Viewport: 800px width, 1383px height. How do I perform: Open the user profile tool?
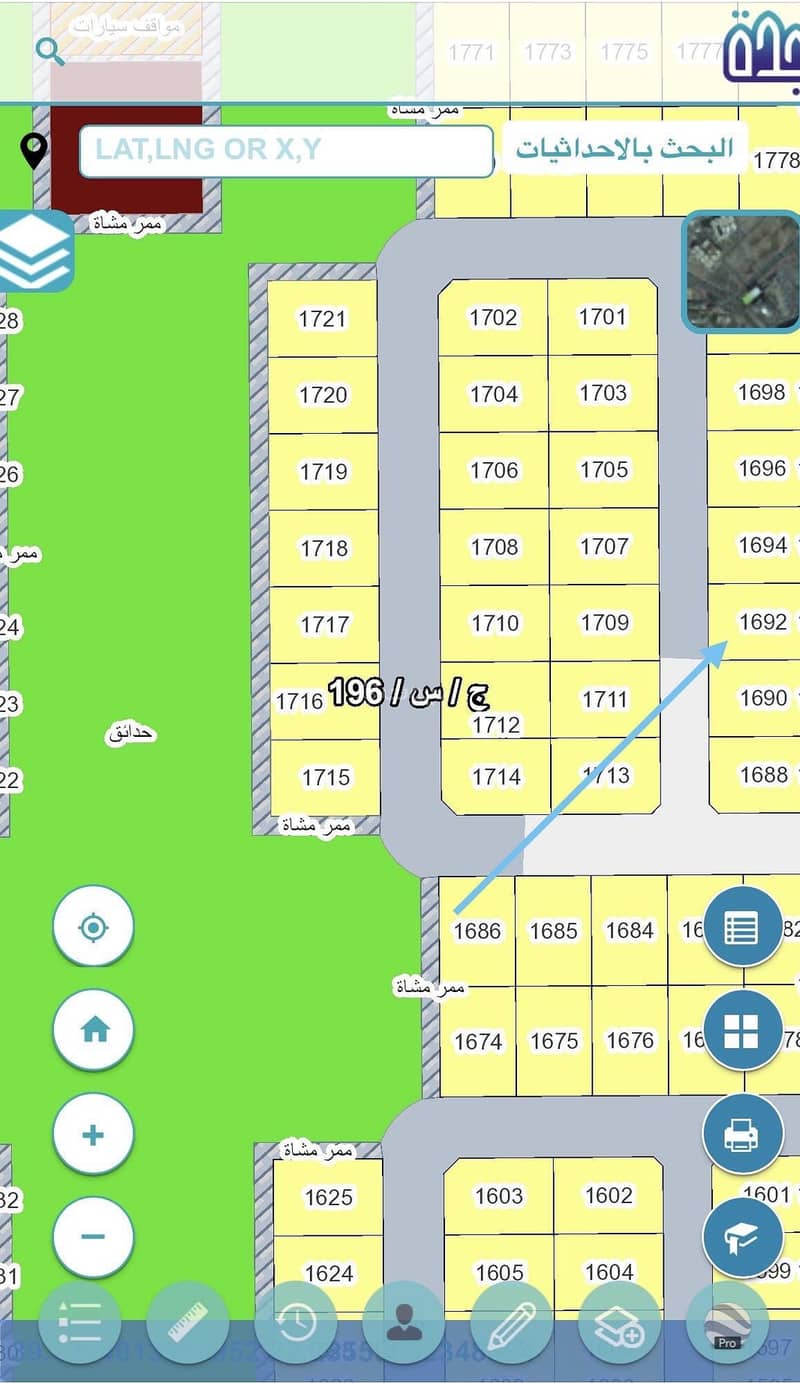click(404, 1323)
